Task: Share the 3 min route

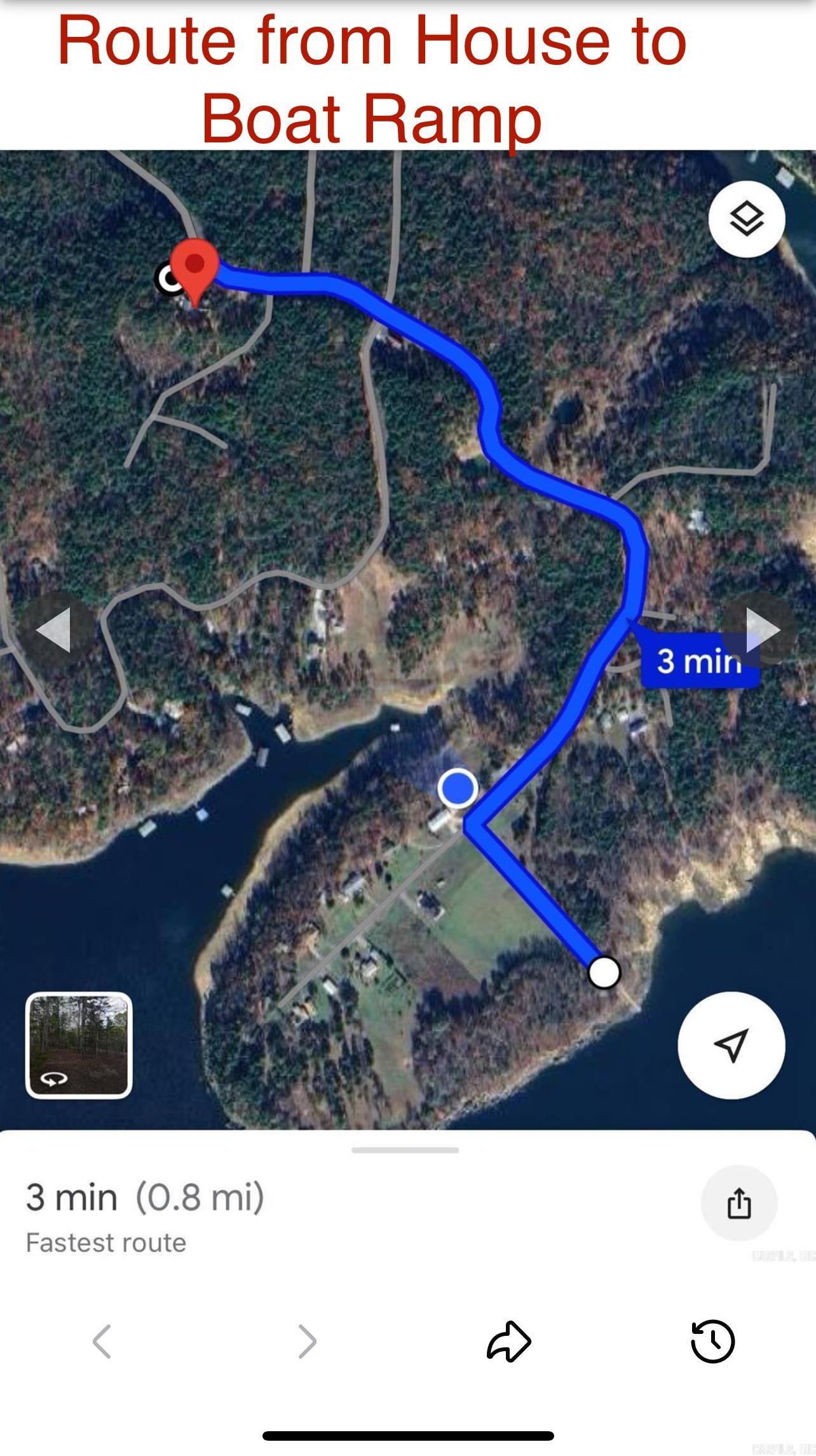Action: (x=738, y=1203)
